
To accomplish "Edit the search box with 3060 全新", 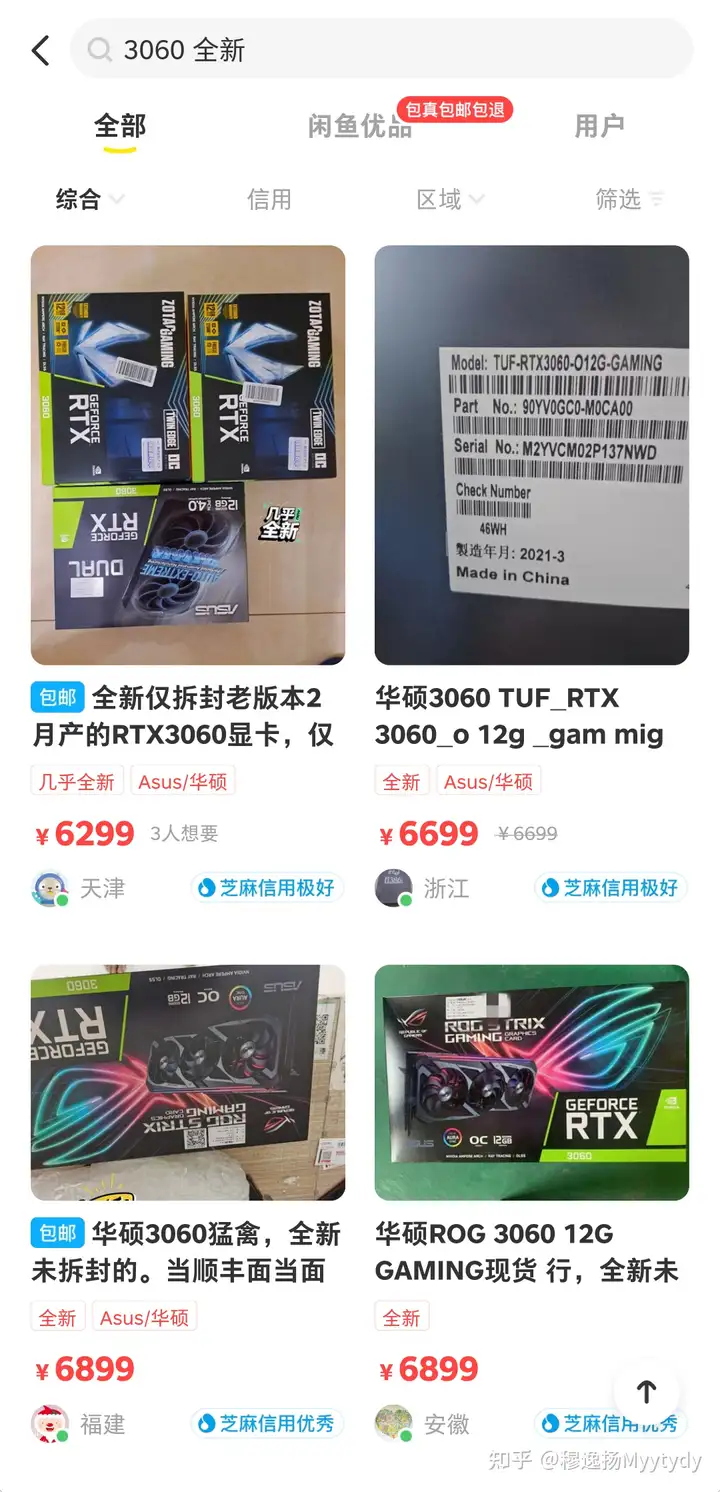I will (x=380, y=50).
